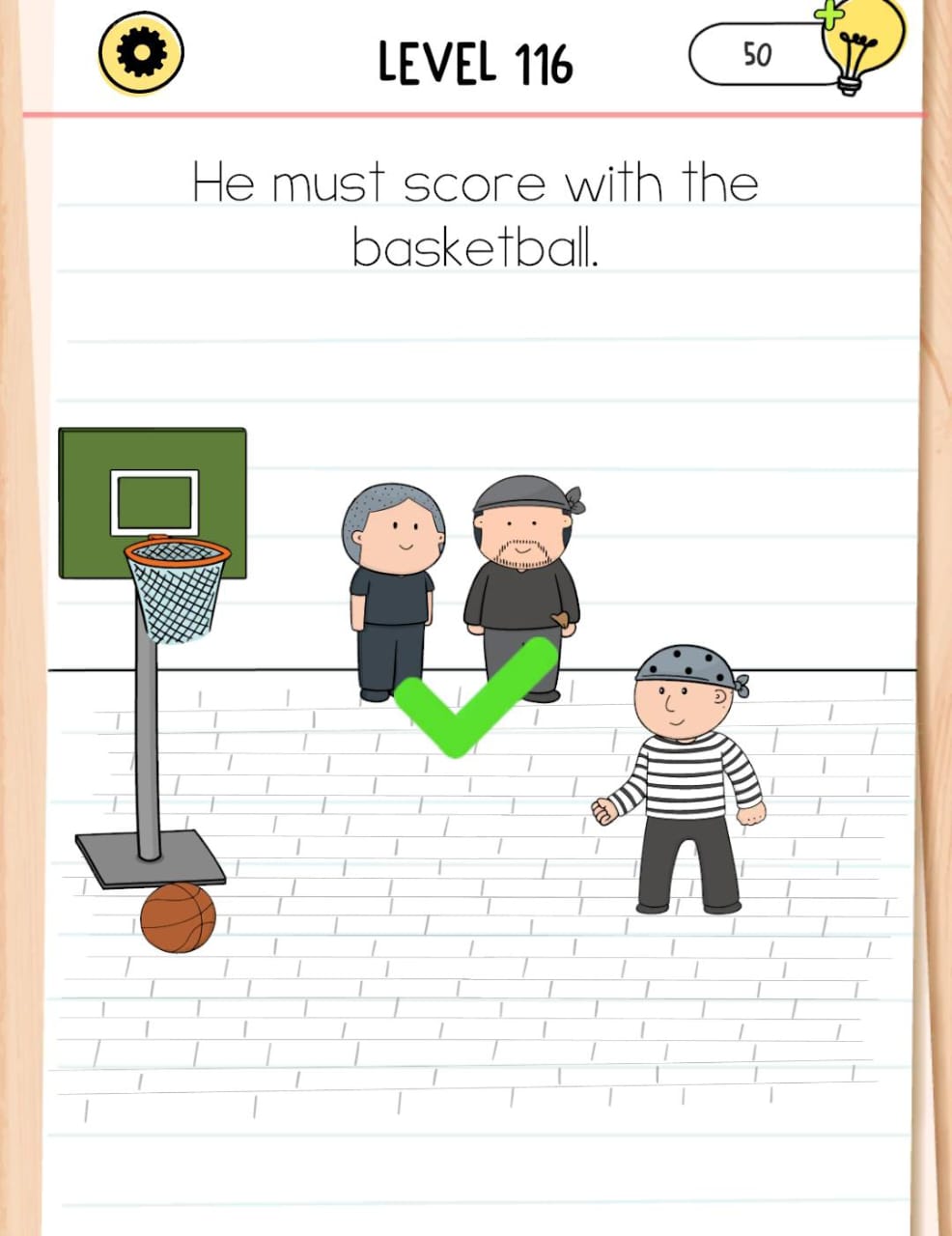This screenshot has height=1236, width=952.
Task: Tap the bearded man with the headscarf
Action: click(x=523, y=579)
